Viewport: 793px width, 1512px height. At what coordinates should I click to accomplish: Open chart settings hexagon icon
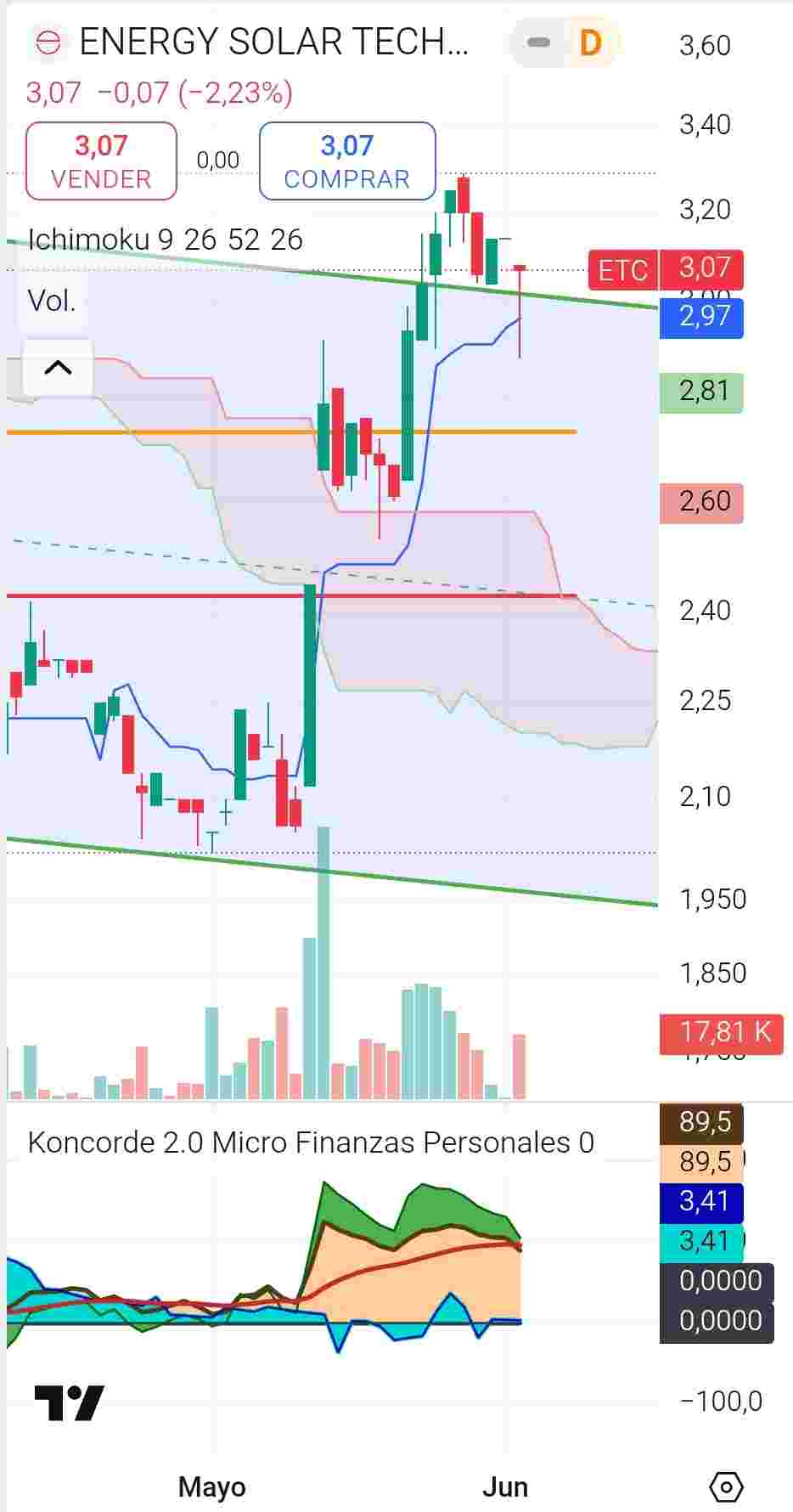coord(726,1487)
